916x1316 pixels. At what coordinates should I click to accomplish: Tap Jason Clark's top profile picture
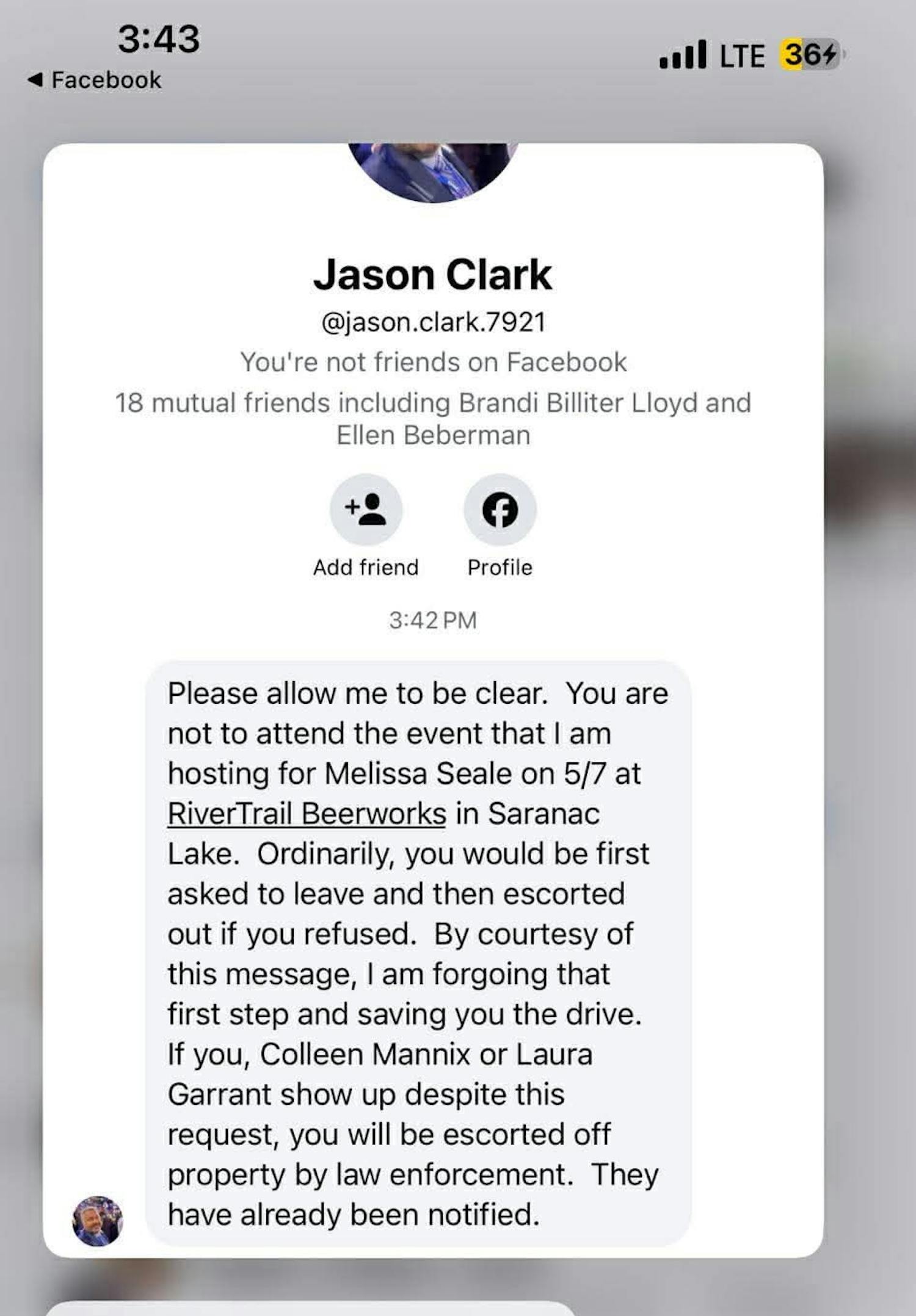click(432, 170)
